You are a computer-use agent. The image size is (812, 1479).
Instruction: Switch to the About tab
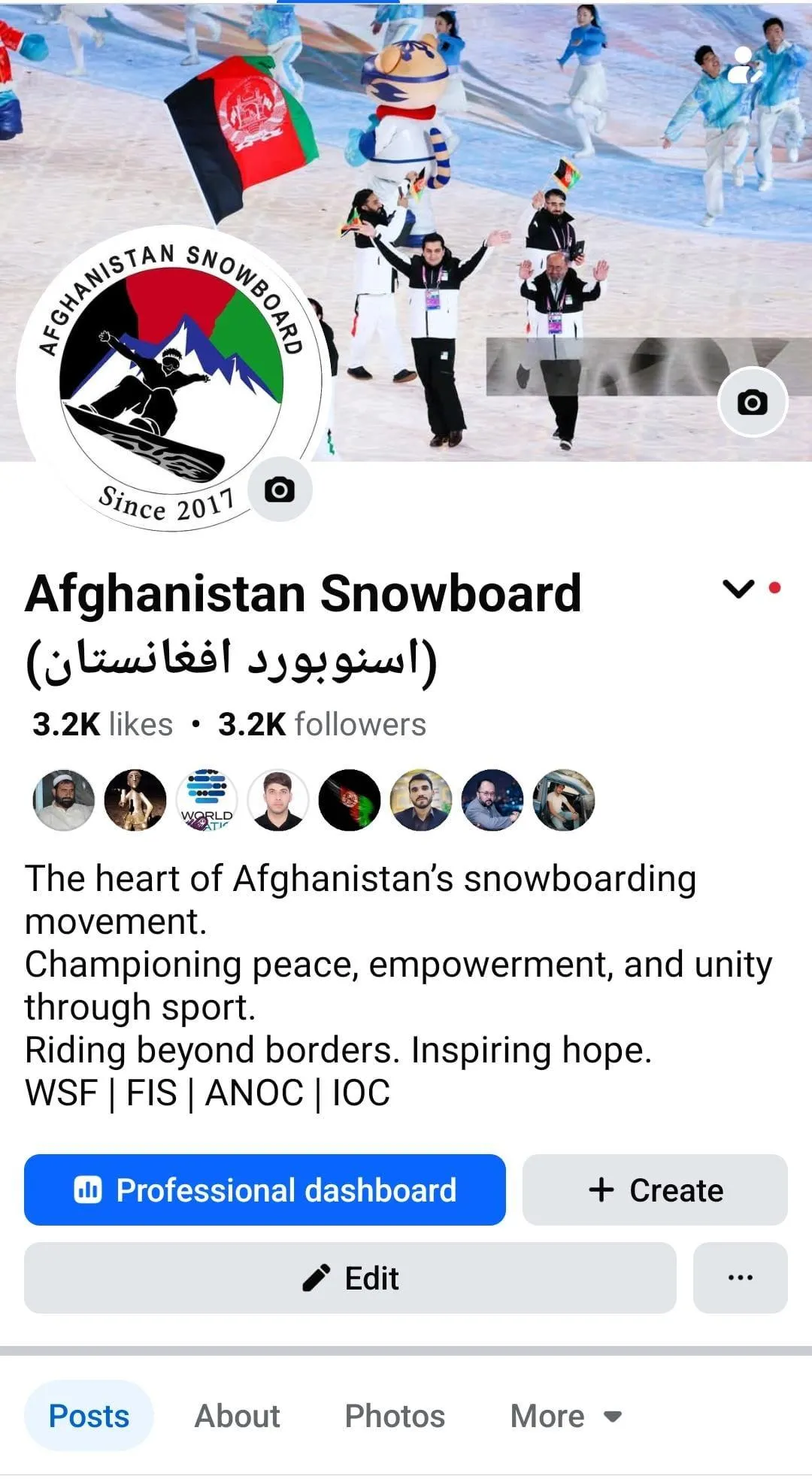[x=237, y=1416]
